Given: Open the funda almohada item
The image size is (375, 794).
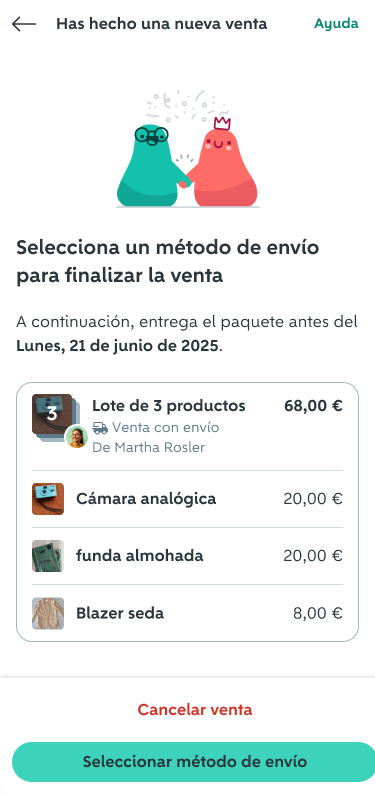Looking at the screenshot, I should [x=187, y=556].
